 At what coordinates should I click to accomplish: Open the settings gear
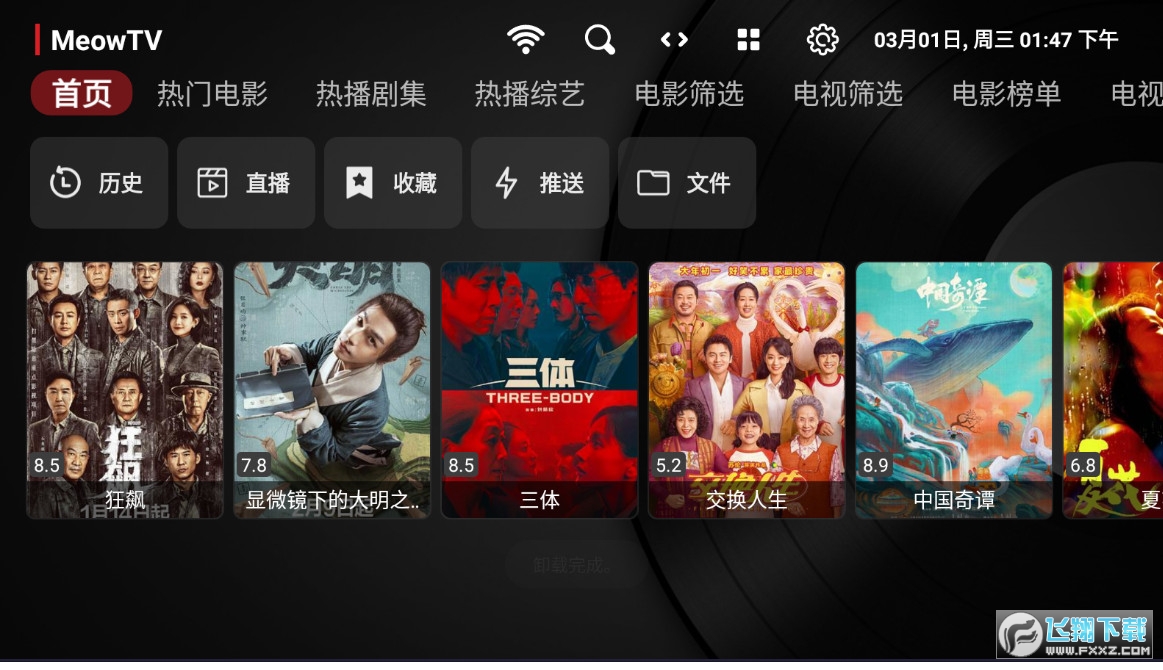click(x=822, y=40)
